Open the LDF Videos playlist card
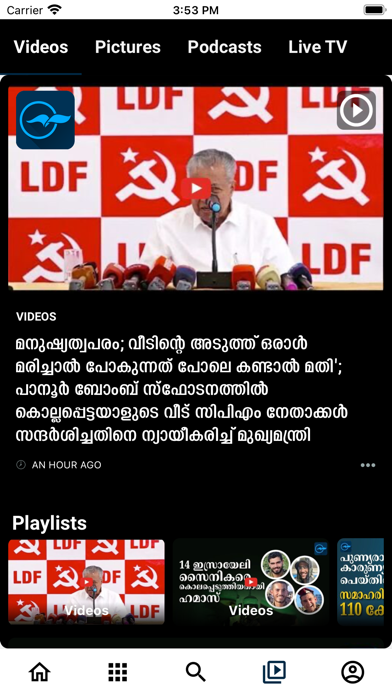 click(x=87, y=582)
